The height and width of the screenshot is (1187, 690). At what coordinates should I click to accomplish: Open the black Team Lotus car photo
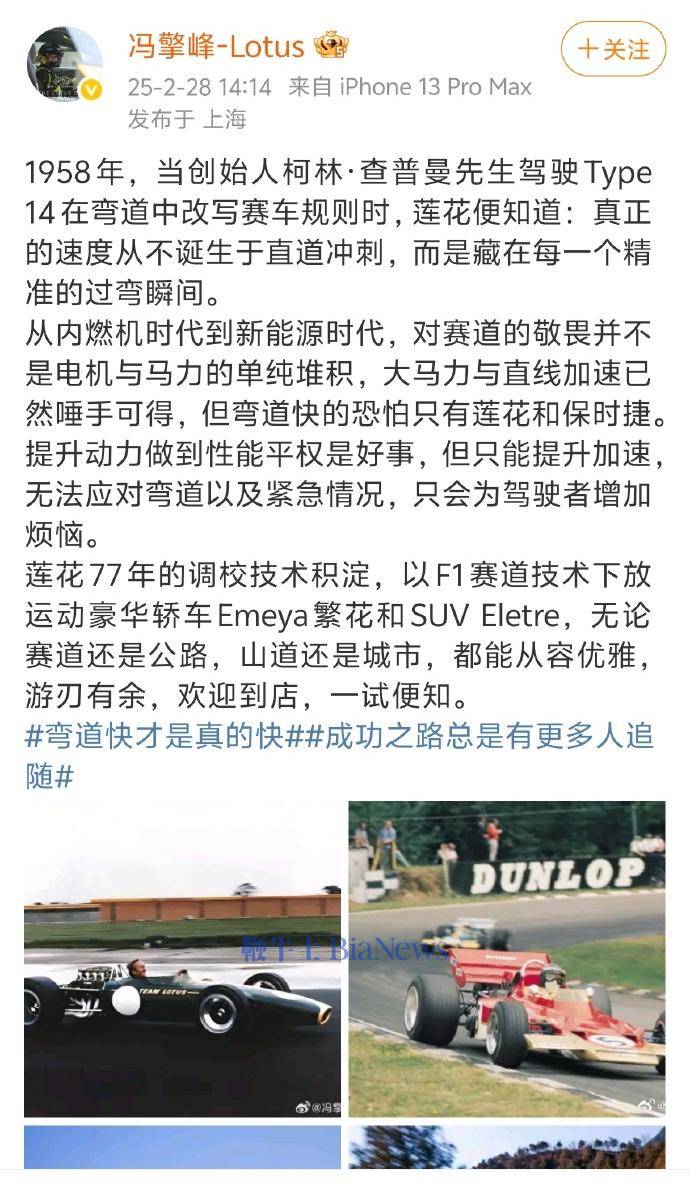coord(182,958)
